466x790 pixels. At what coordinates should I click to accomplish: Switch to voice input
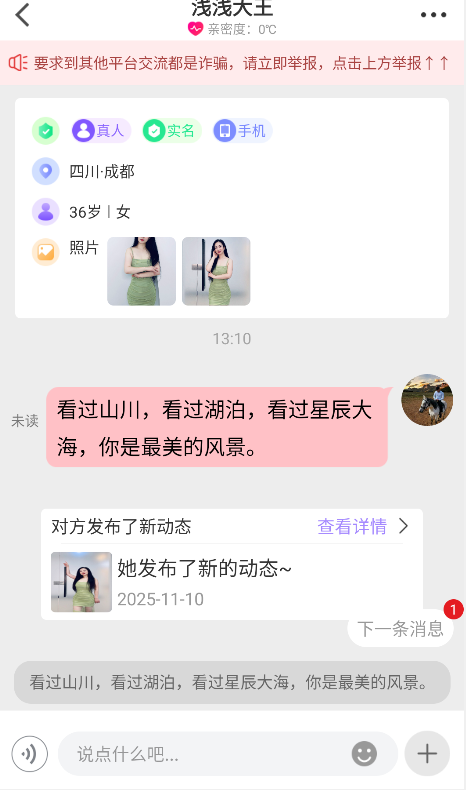30,754
